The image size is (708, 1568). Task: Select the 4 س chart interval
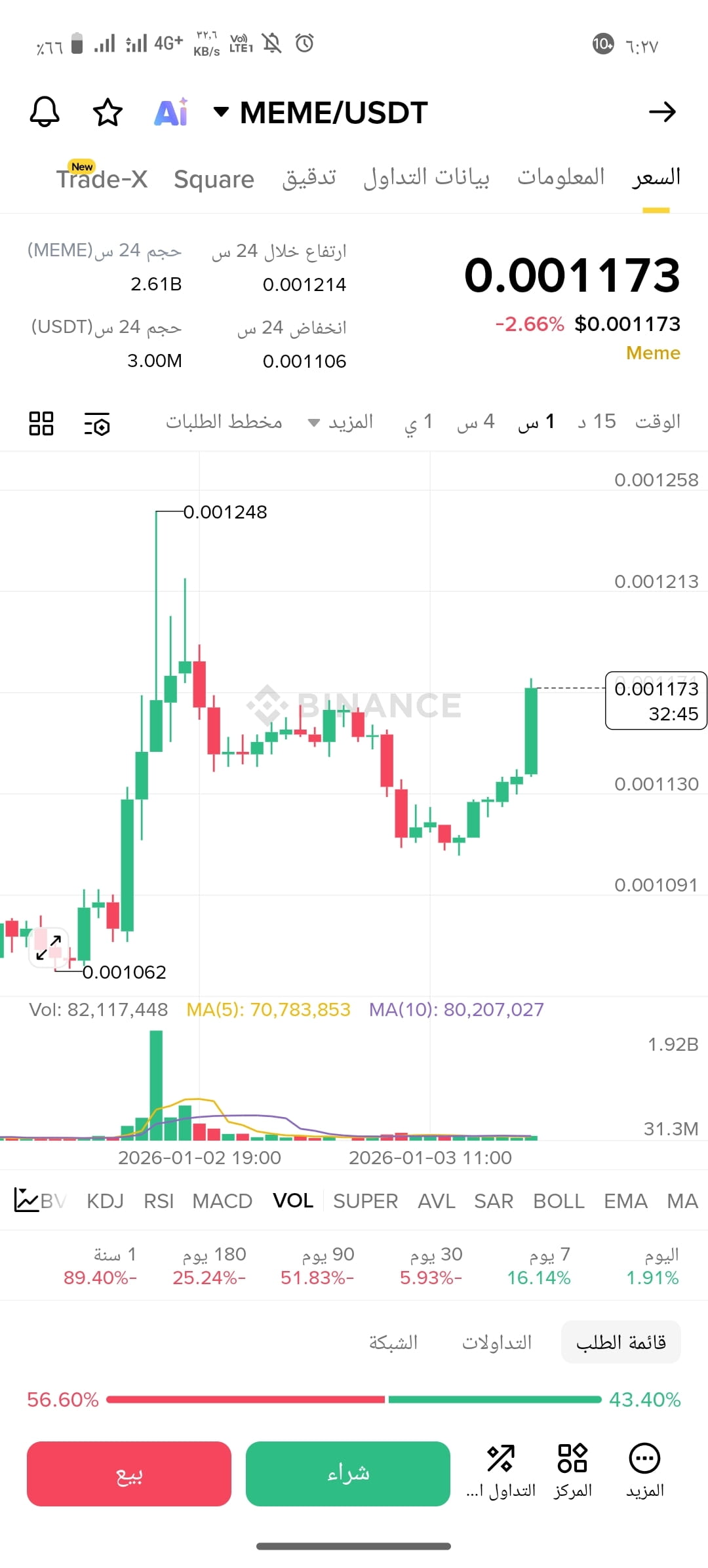(476, 421)
